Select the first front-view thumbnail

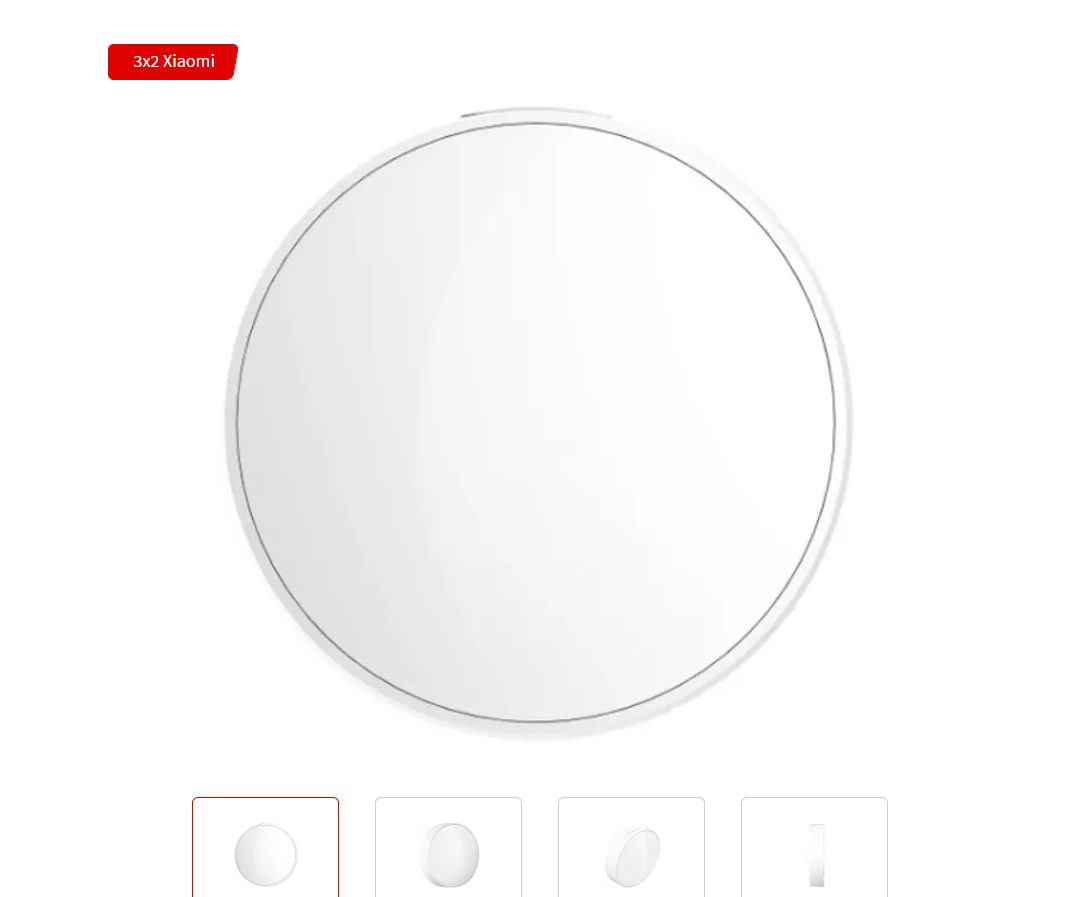click(265, 850)
